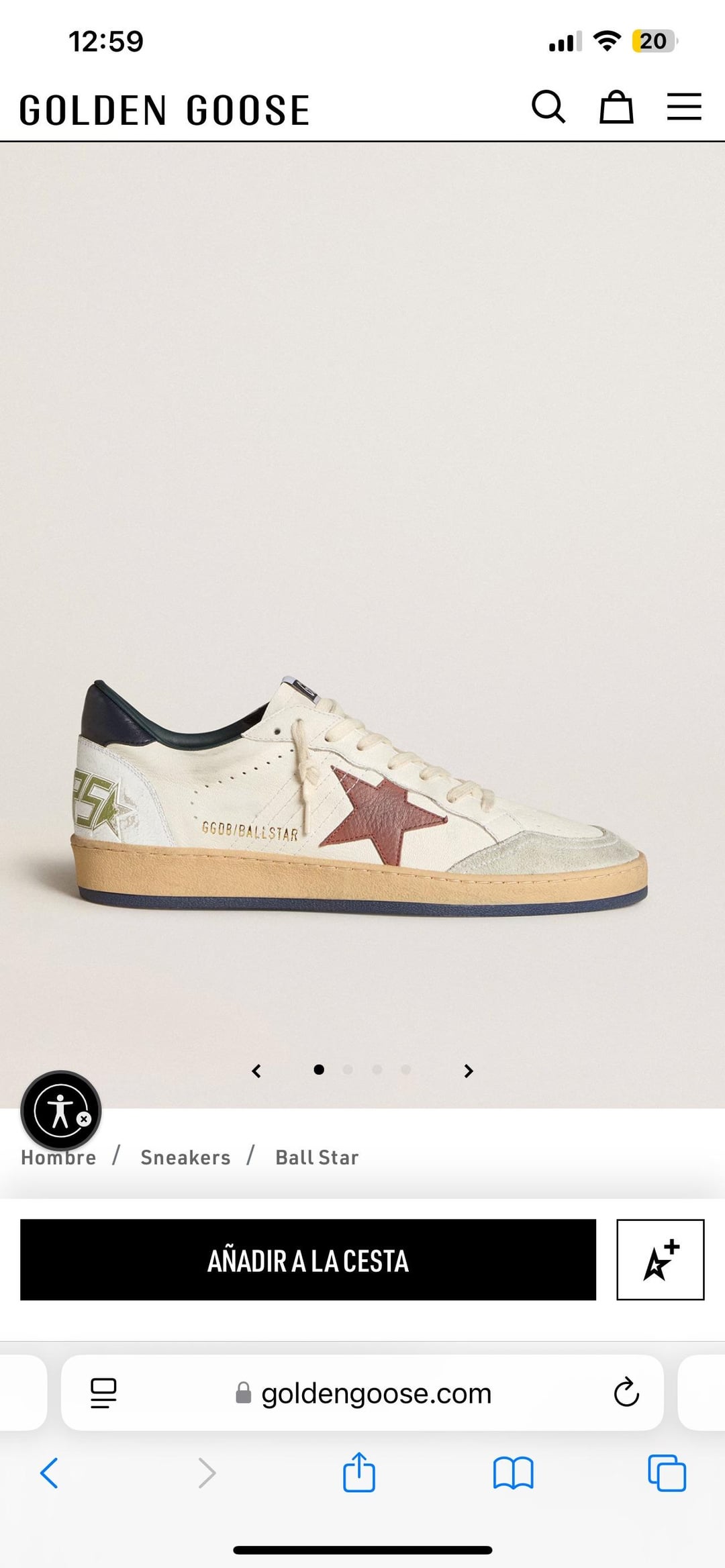Image resolution: width=725 pixels, height=1568 pixels.
Task: Edit the goldengoose.com address bar
Action: pyautogui.click(x=376, y=1393)
